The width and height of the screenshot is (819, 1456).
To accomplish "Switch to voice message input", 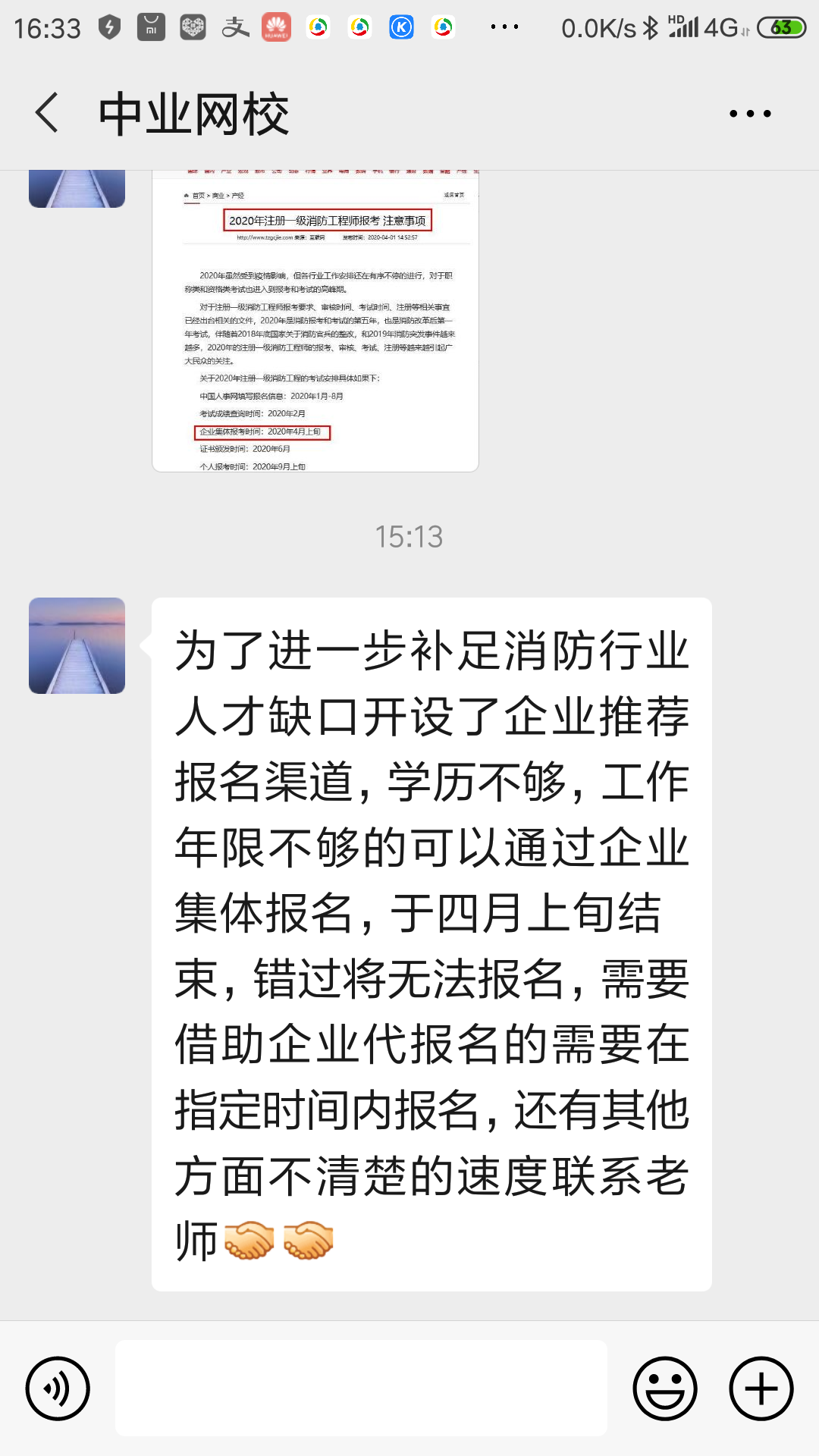I will click(x=58, y=1389).
